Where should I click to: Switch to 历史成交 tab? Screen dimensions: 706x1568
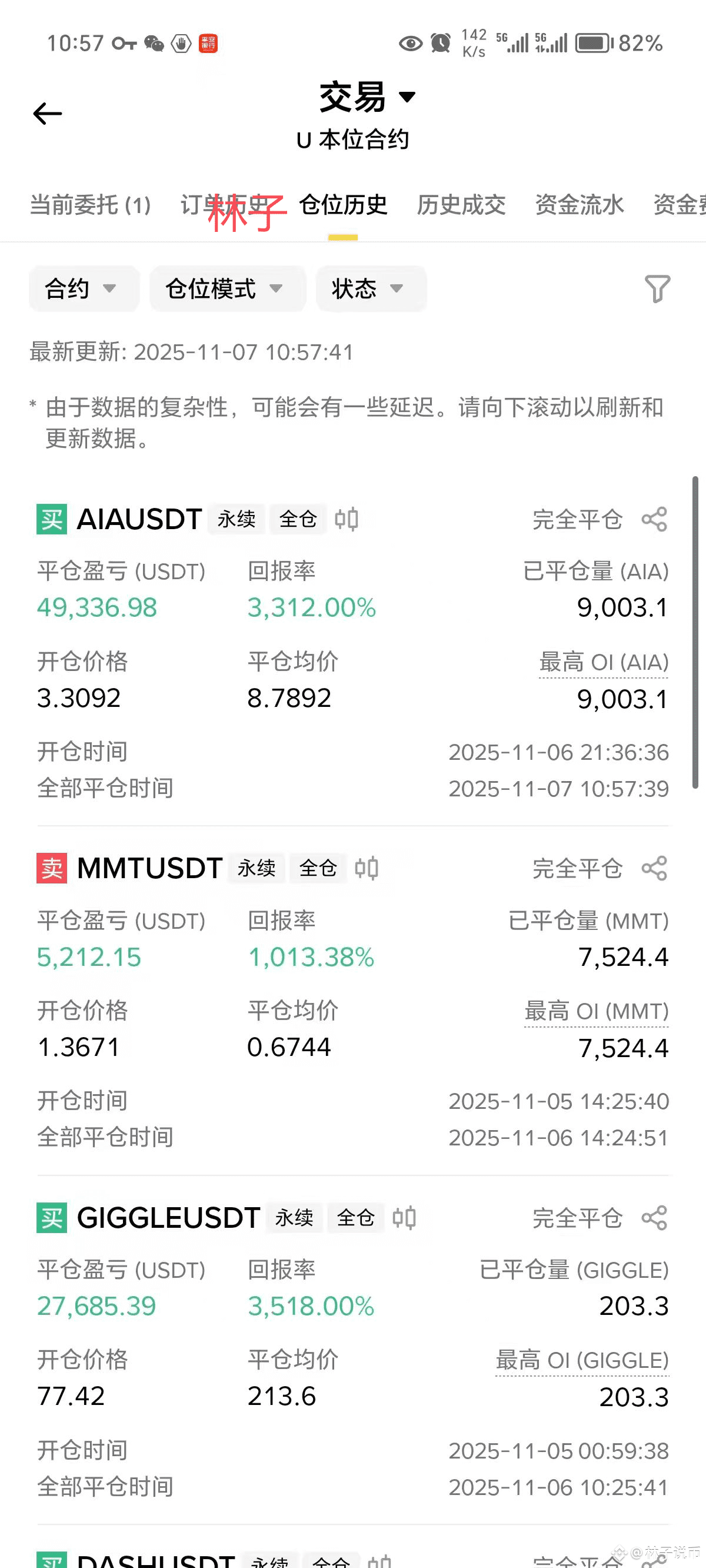pos(461,205)
